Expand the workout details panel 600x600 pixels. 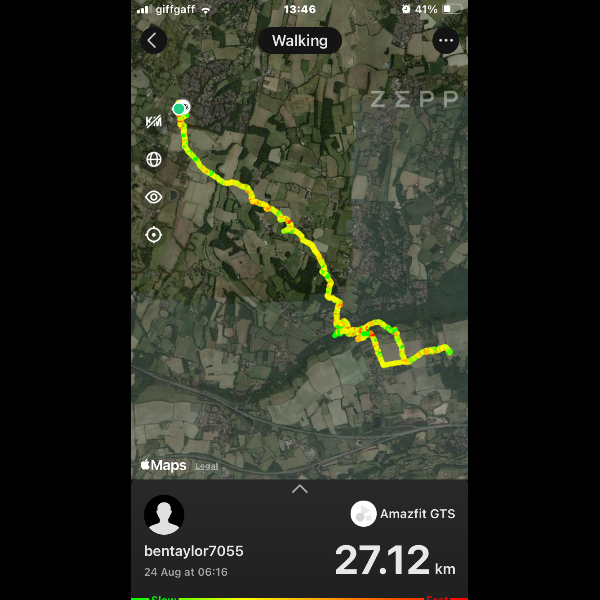coord(299,489)
